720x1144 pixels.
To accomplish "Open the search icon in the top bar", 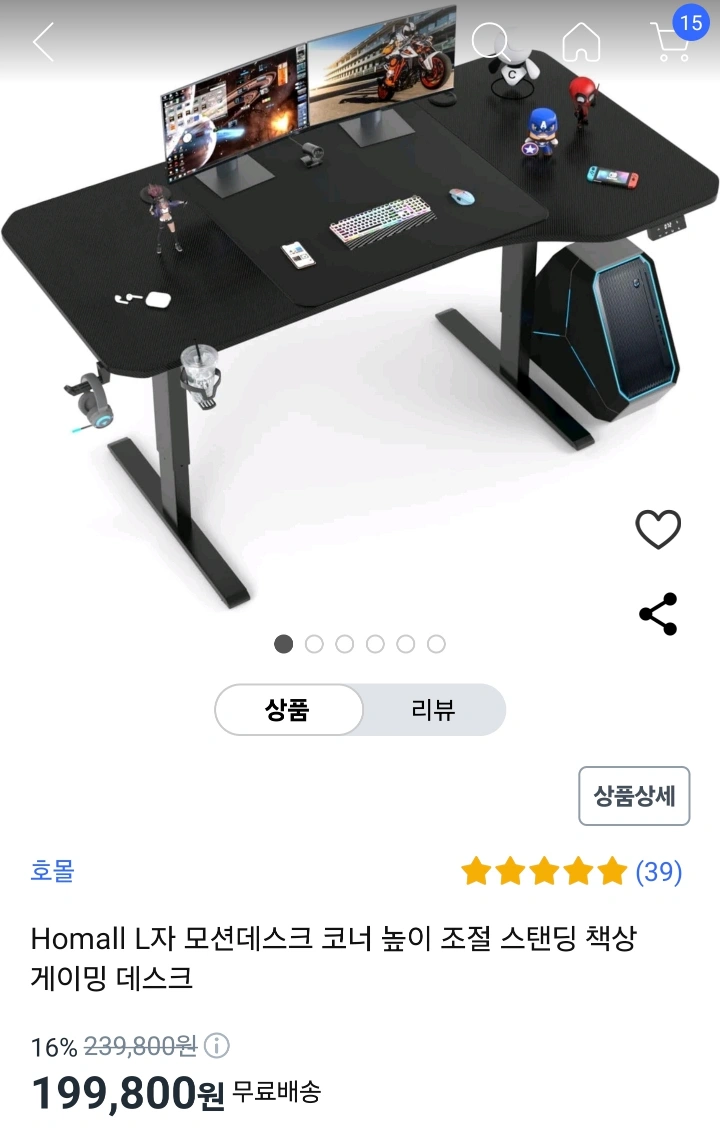I will pos(492,42).
